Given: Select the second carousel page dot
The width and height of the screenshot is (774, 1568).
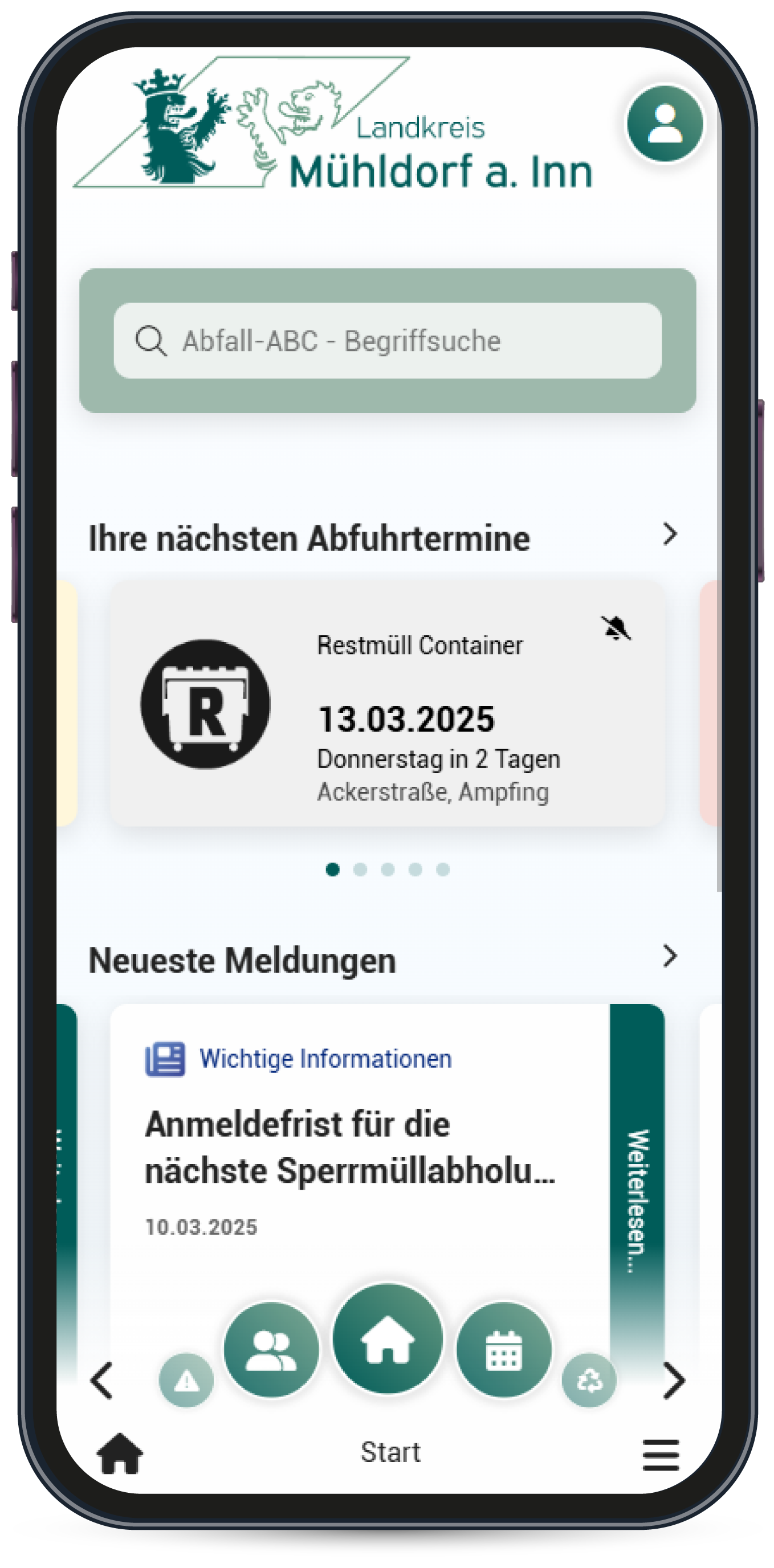Looking at the screenshot, I should pos(360,869).
